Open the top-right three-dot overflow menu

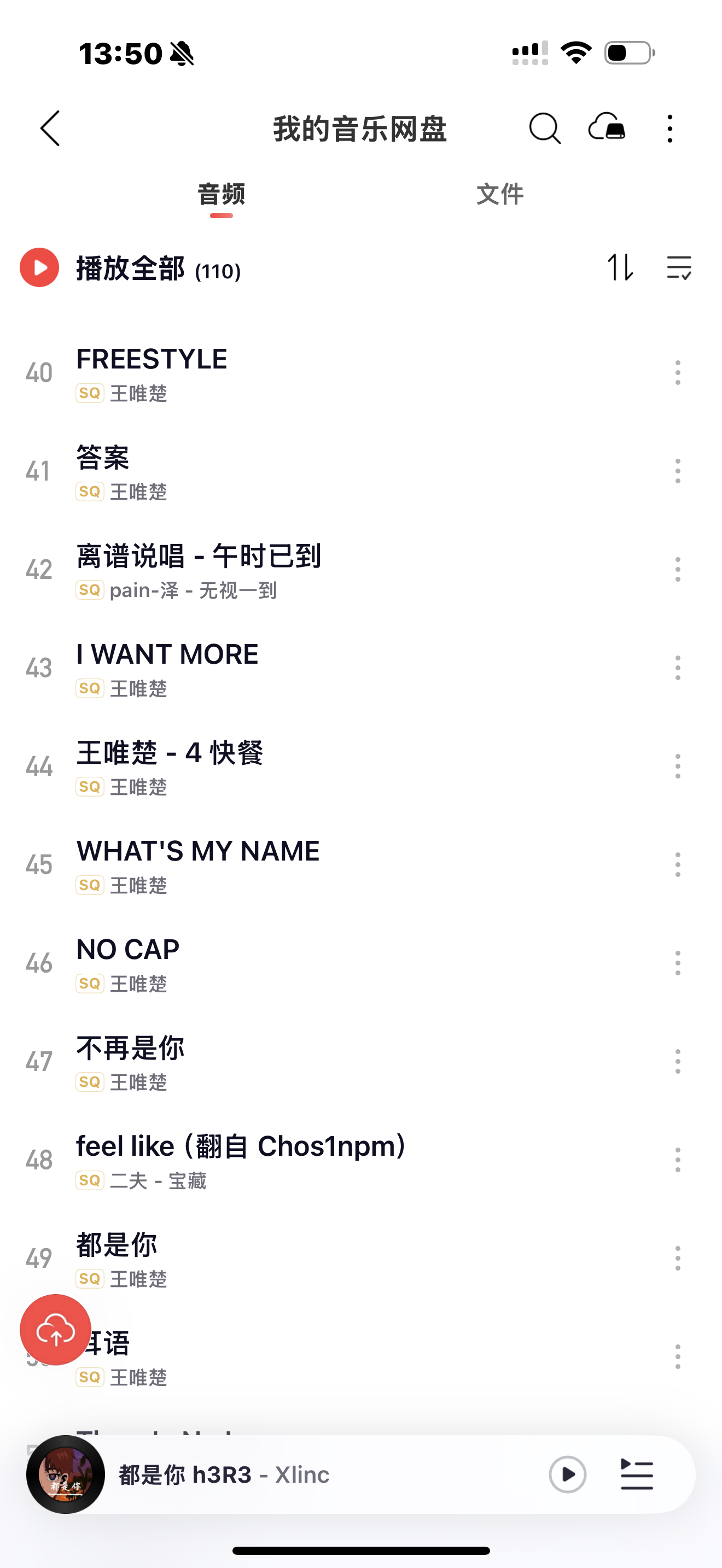669,128
